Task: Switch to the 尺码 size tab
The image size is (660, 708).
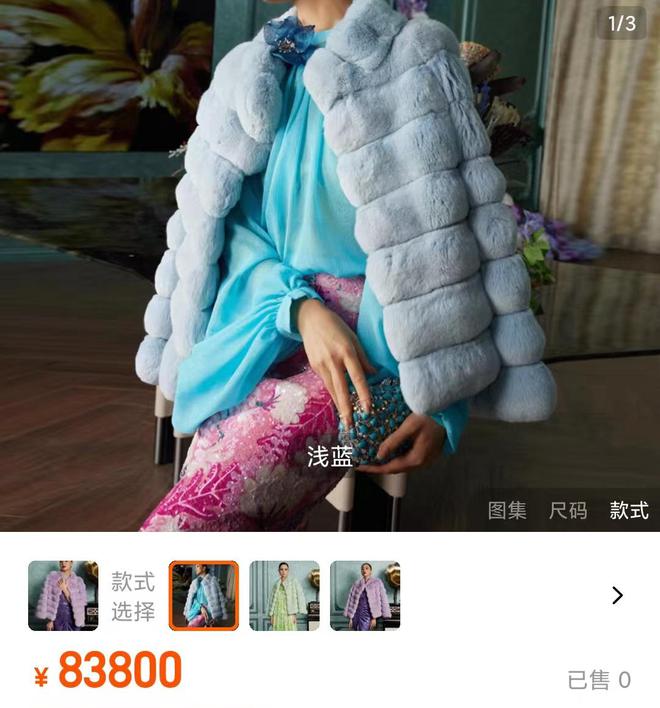Action: pos(568,510)
